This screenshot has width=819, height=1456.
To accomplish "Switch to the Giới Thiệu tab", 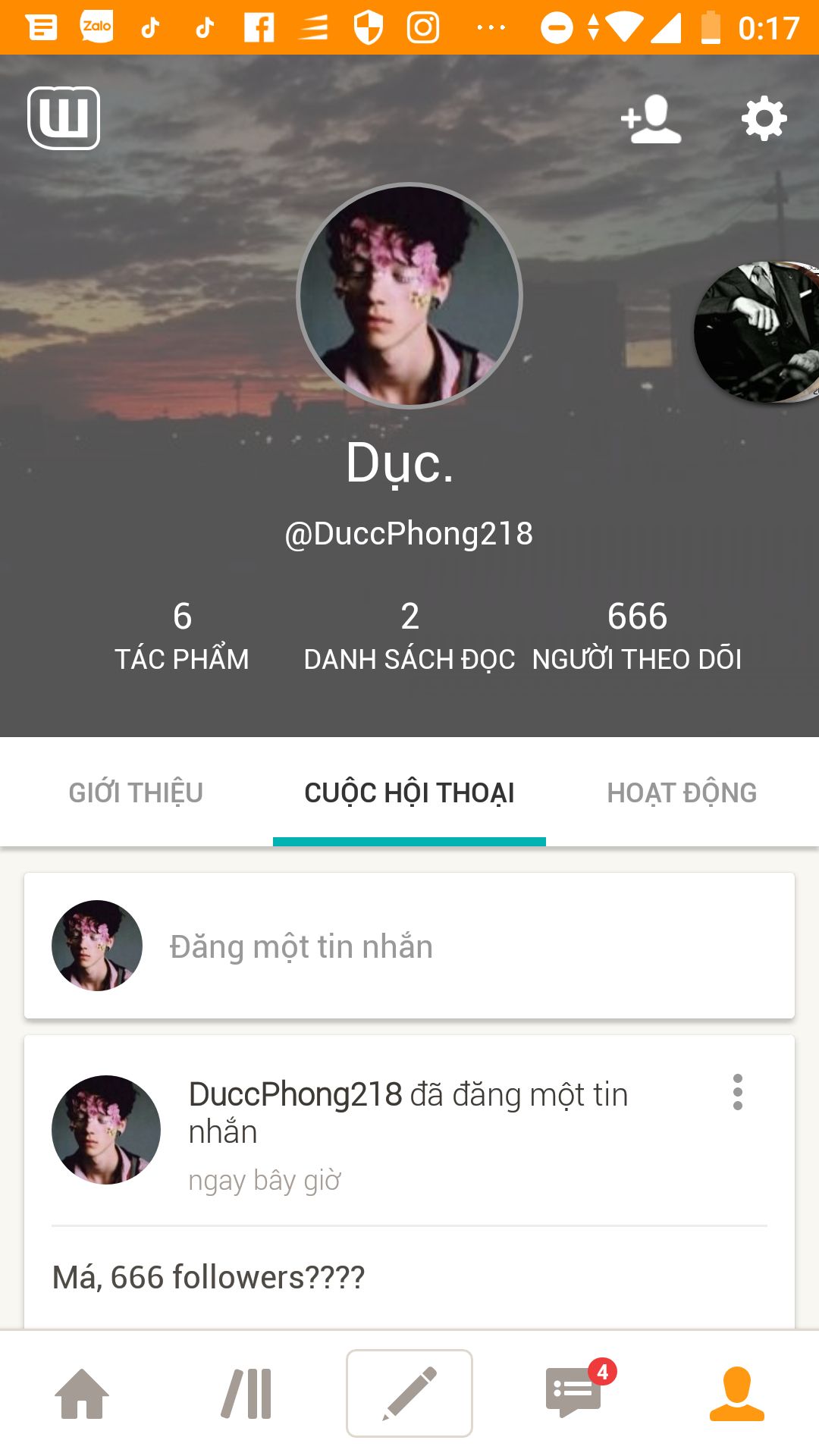I will click(136, 792).
